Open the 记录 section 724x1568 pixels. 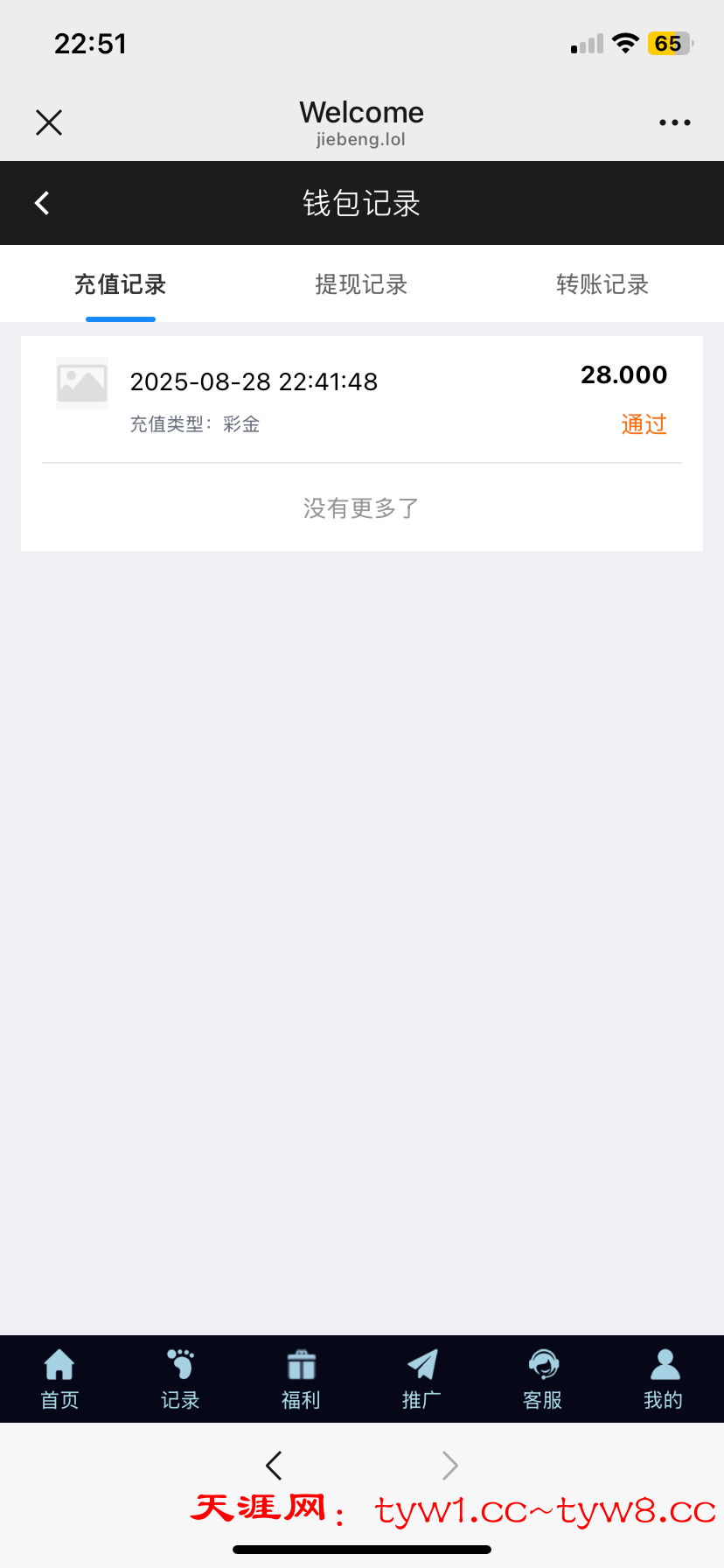click(180, 1379)
